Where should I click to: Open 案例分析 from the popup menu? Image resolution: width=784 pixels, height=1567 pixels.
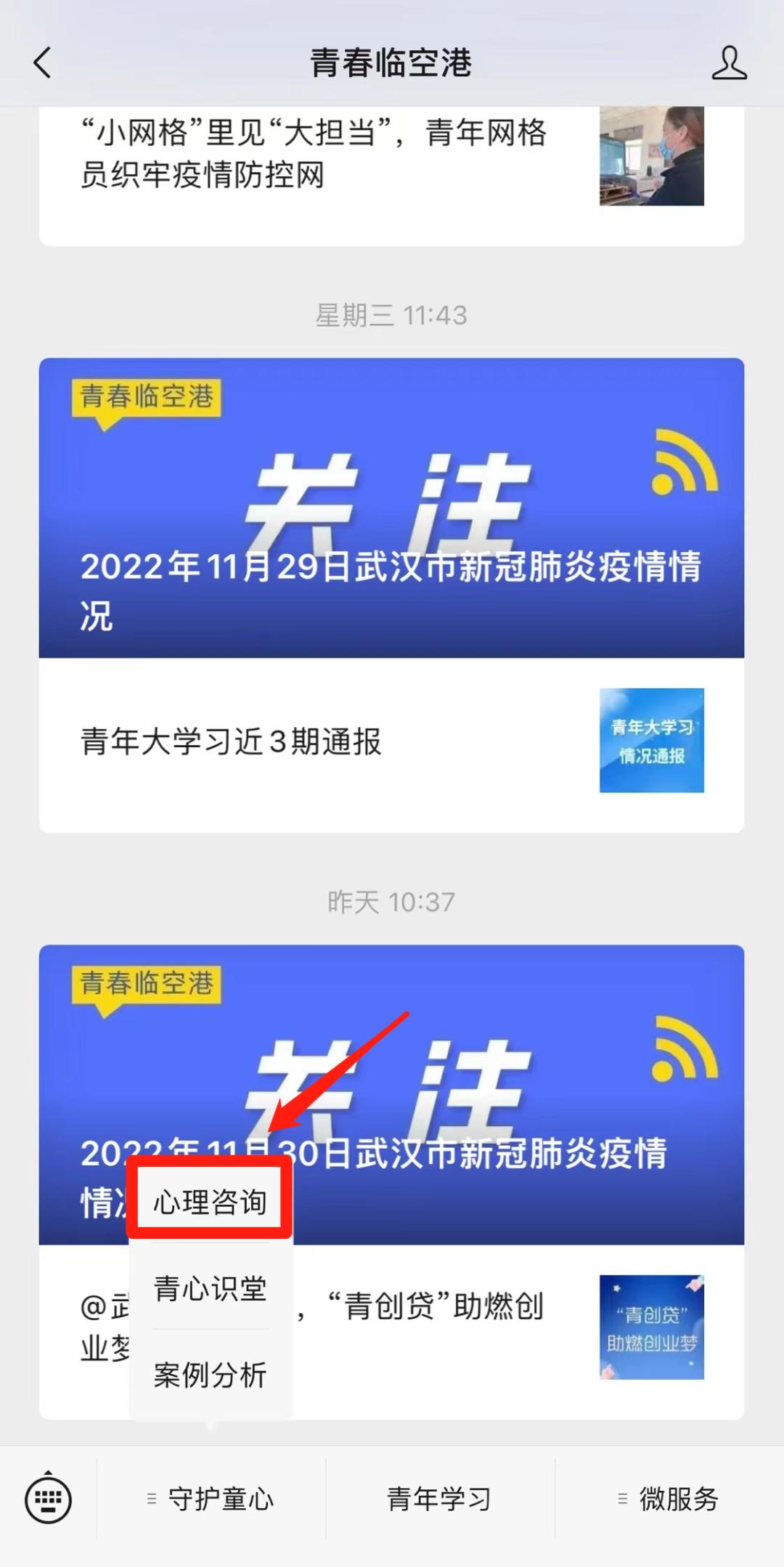tap(211, 1375)
